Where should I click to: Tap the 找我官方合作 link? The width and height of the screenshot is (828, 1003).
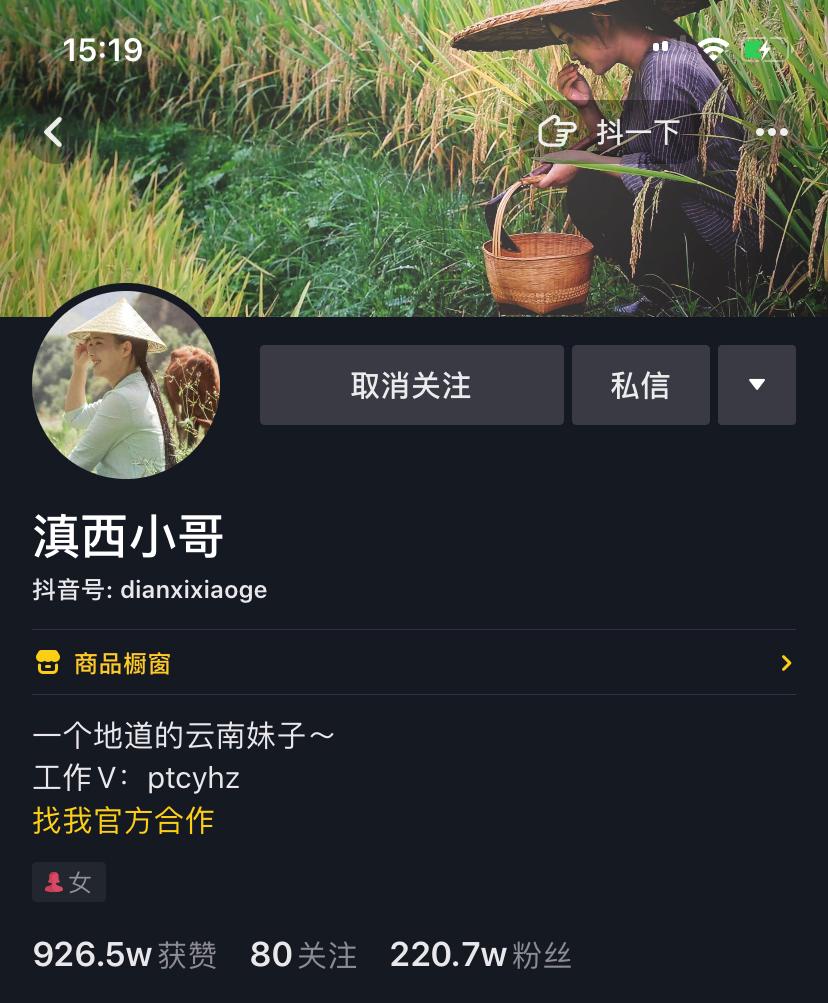coord(123,821)
